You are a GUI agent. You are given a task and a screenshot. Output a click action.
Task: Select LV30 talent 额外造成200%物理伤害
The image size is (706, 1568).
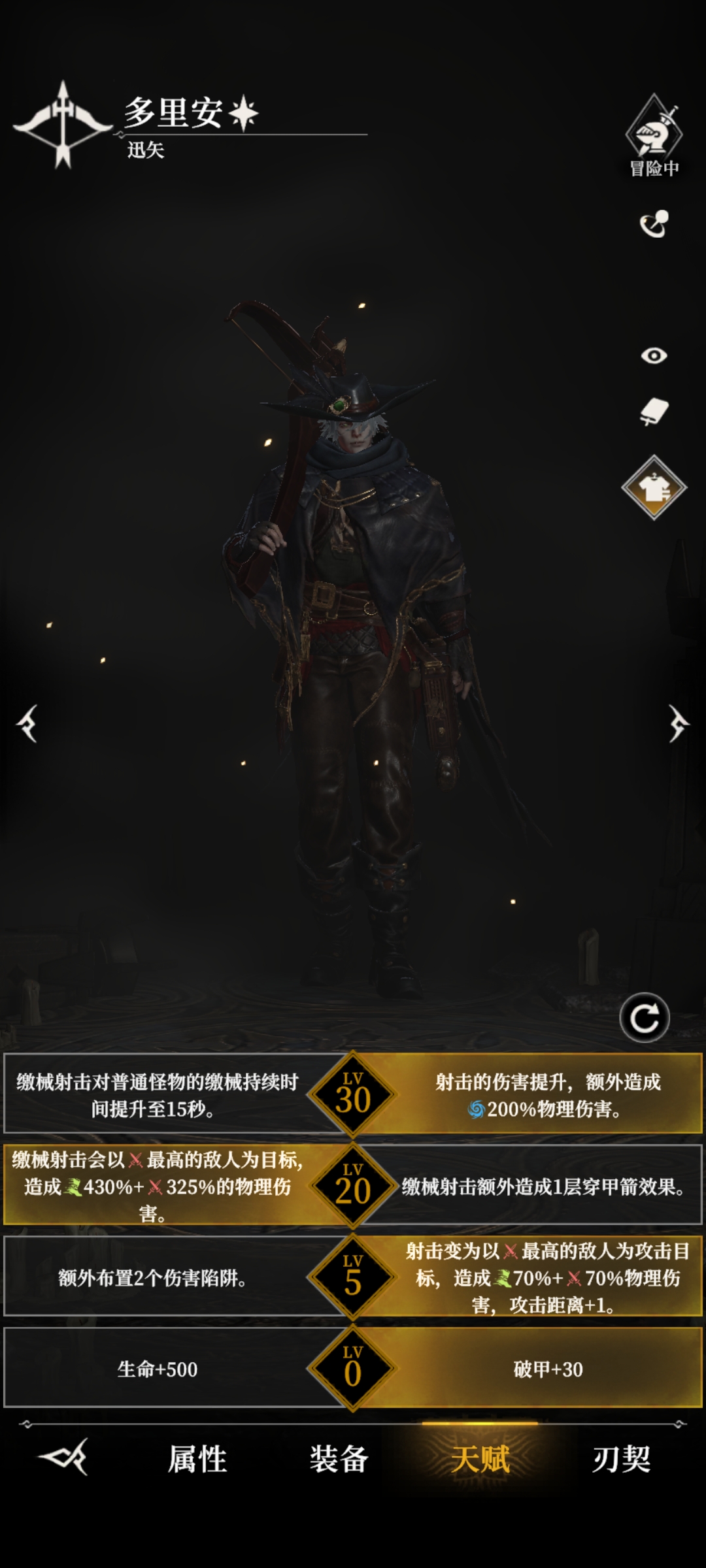[x=548, y=1095]
